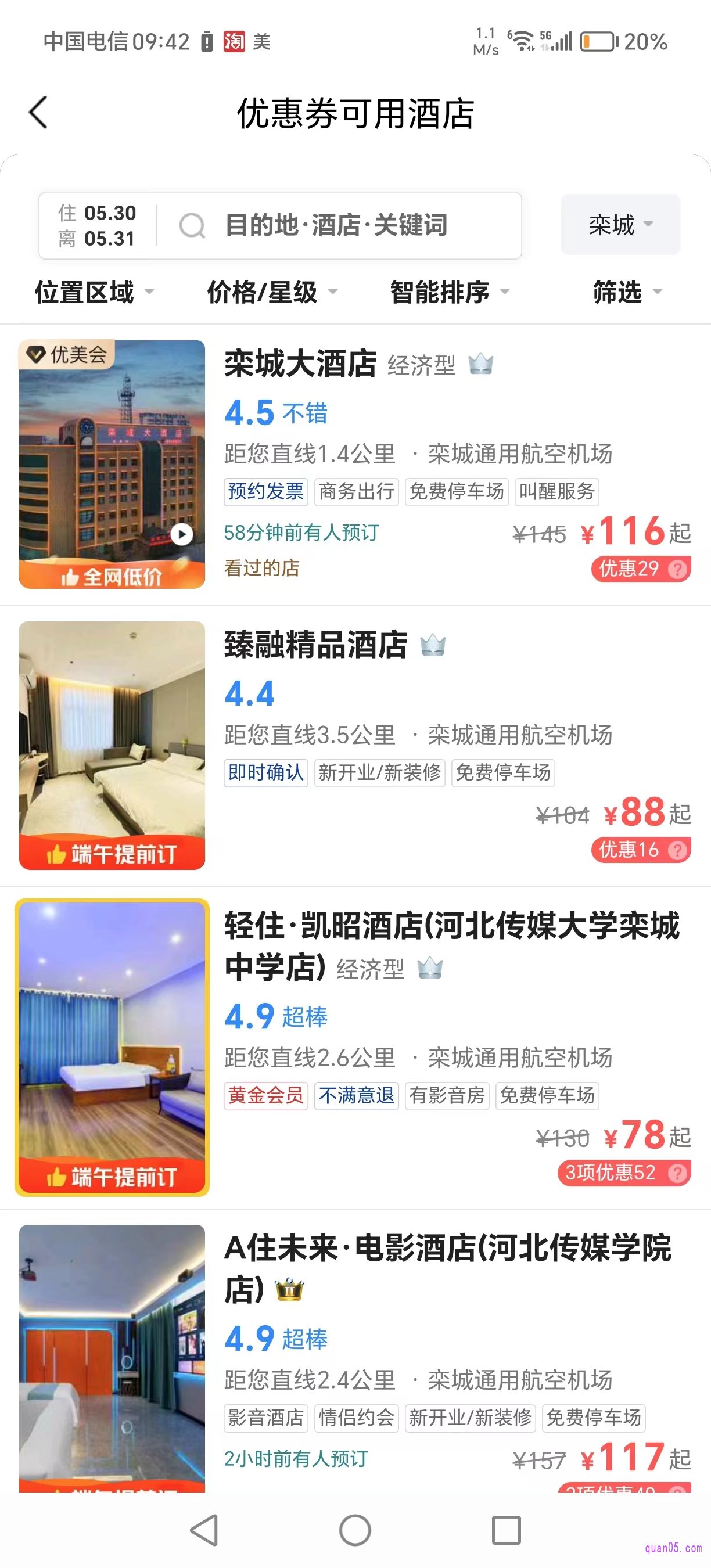The height and width of the screenshot is (1568, 711).
Task: Go back from coupon hotels page
Action: click(38, 113)
